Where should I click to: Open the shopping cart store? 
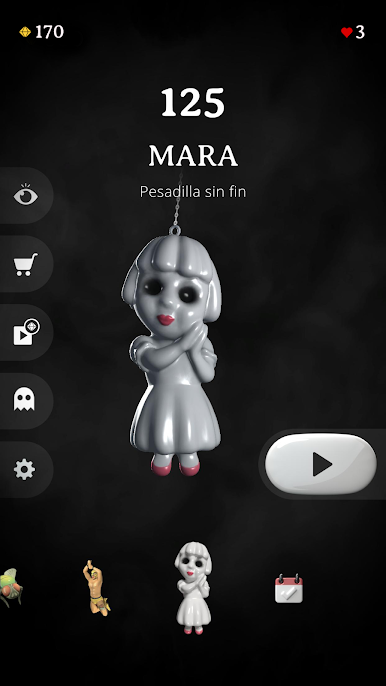click(x=25, y=264)
